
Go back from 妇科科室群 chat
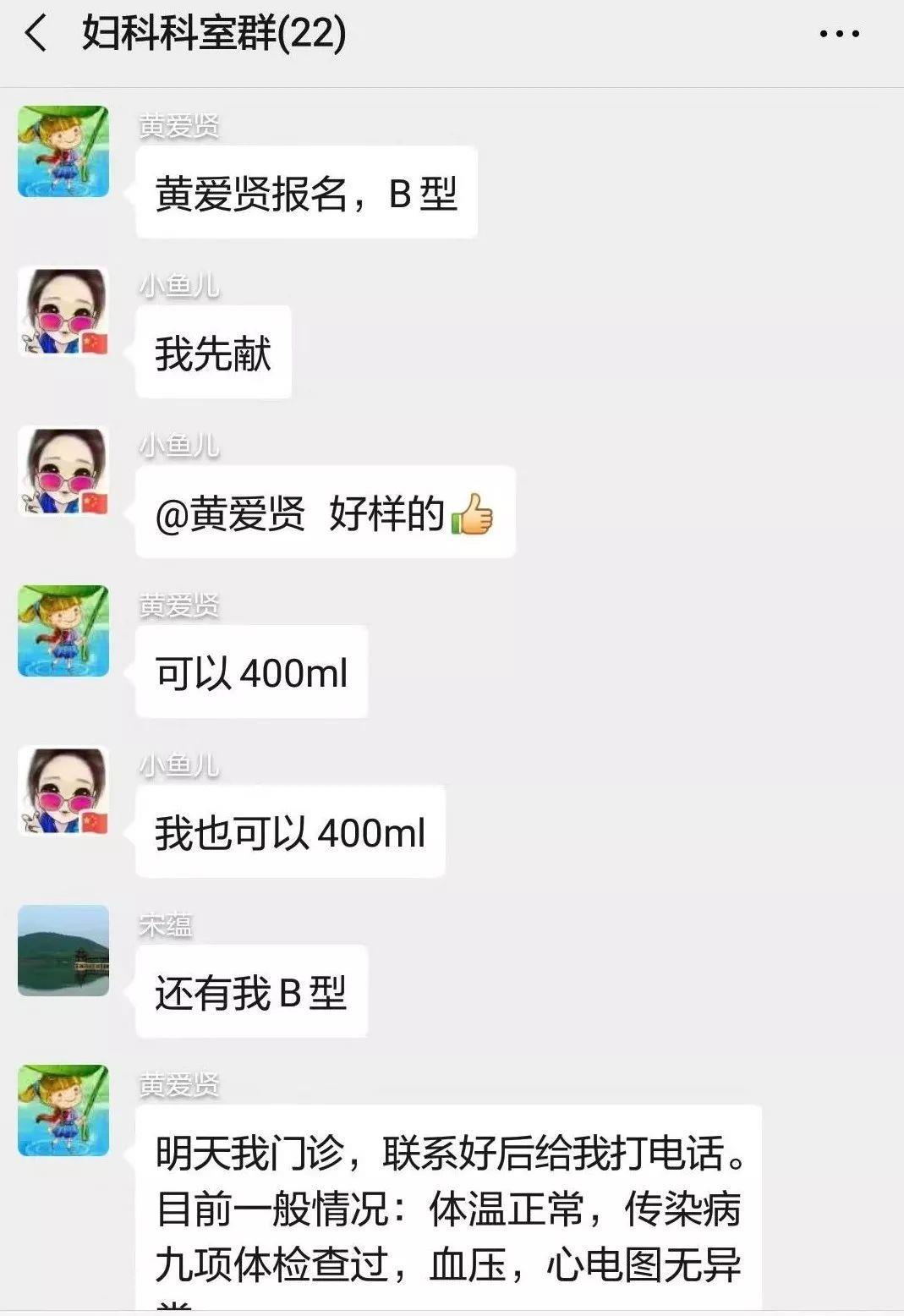tap(36, 35)
